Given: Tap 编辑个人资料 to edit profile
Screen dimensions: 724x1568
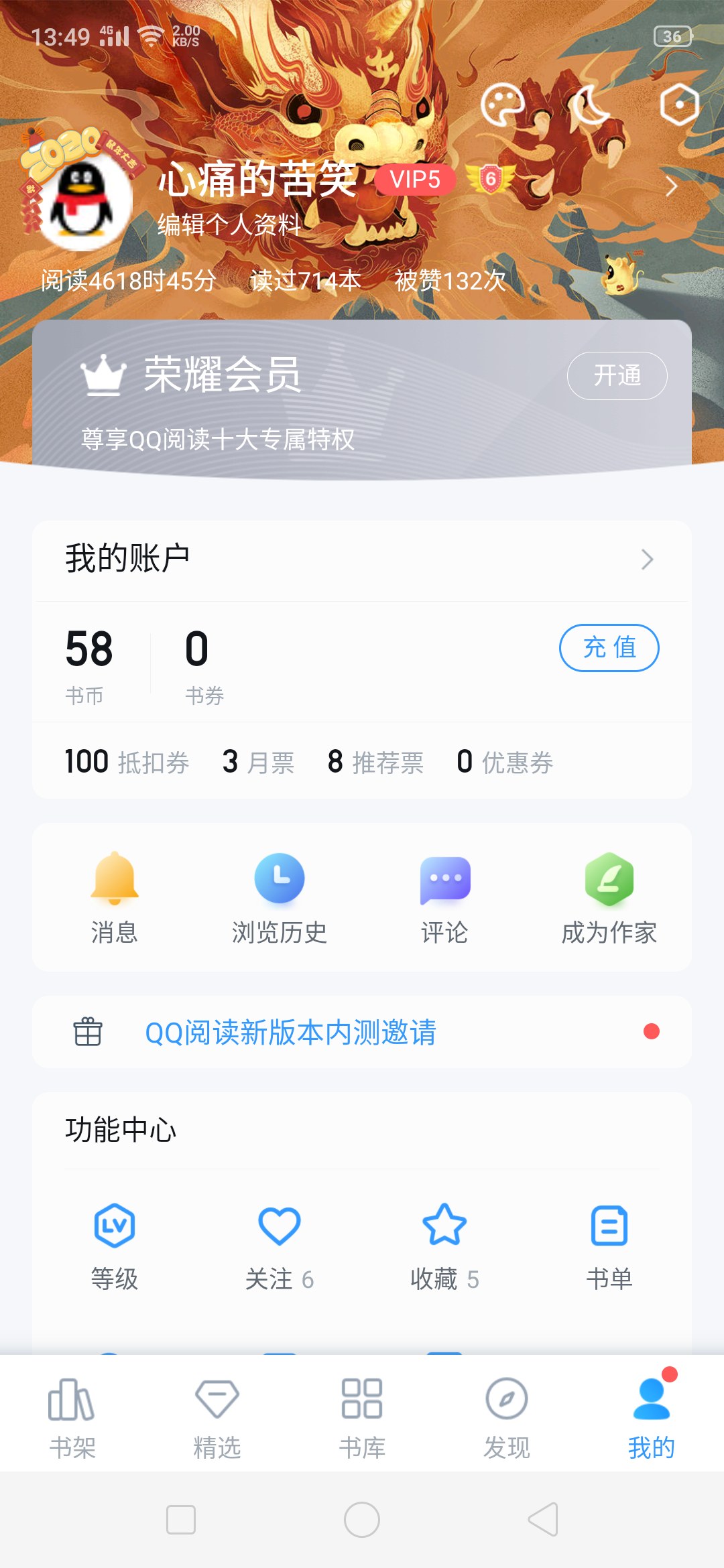Looking at the screenshot, I should click(229, 224).
